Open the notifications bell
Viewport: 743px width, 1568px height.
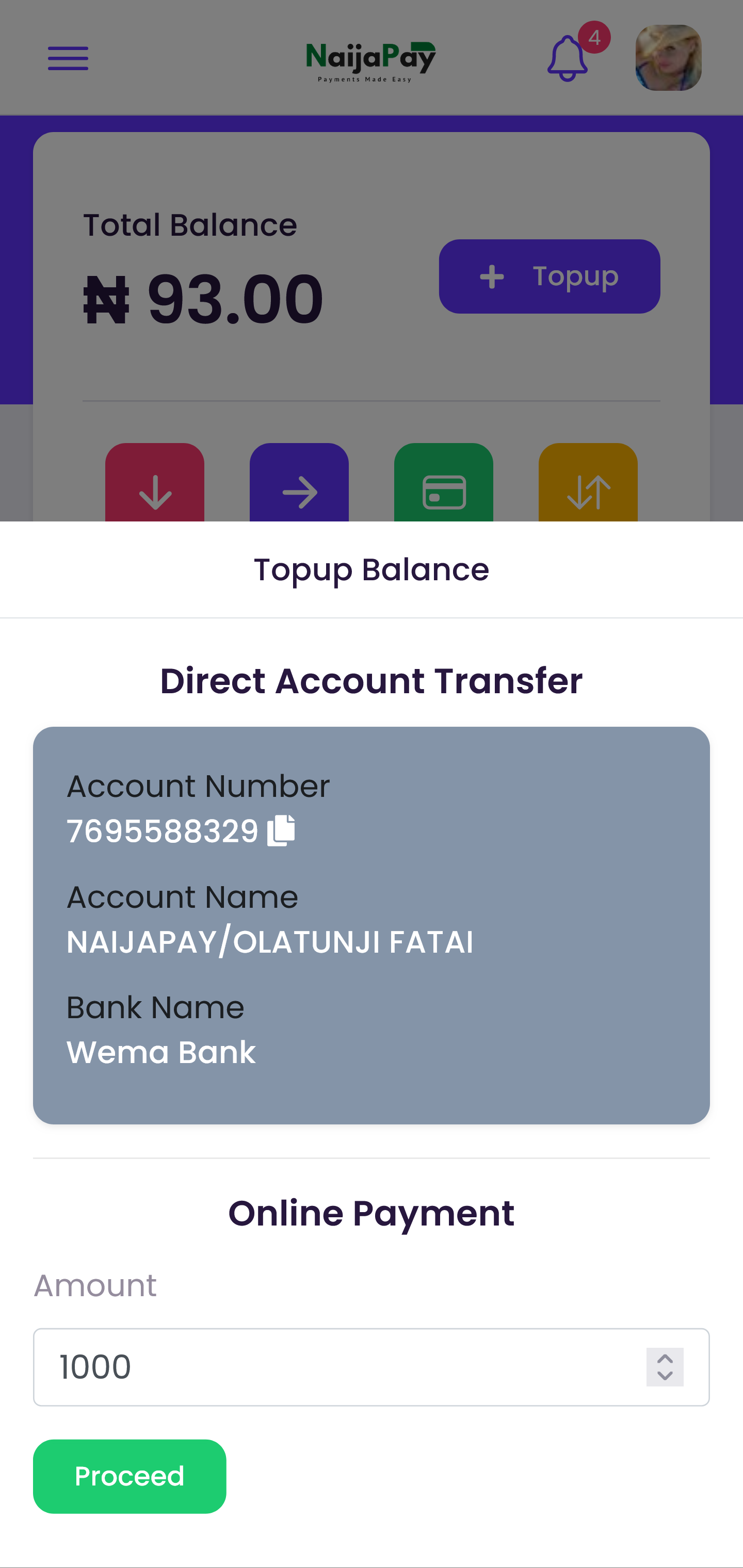[568, 58]
